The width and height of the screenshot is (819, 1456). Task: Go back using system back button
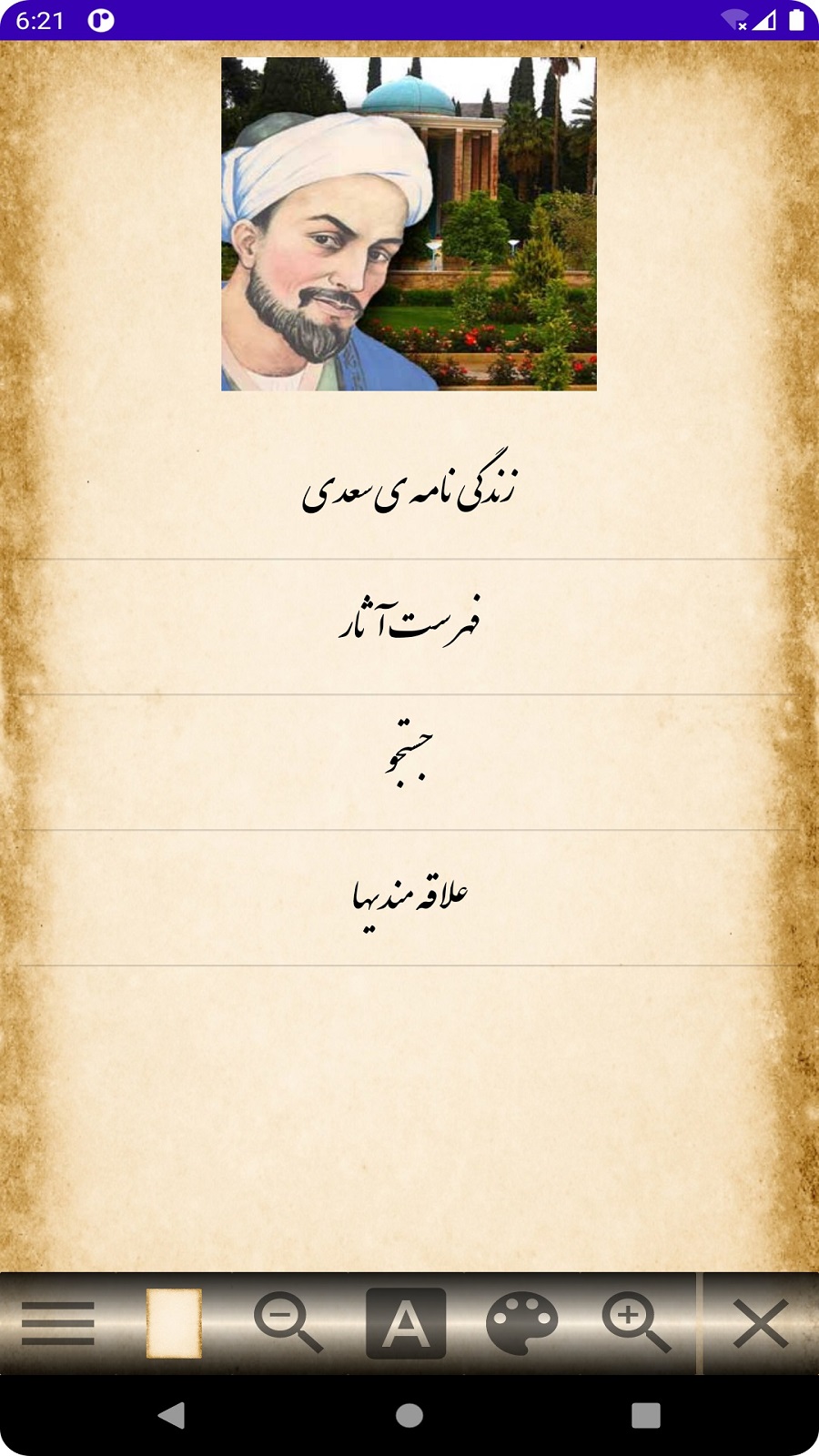[x=171, y=1415]
